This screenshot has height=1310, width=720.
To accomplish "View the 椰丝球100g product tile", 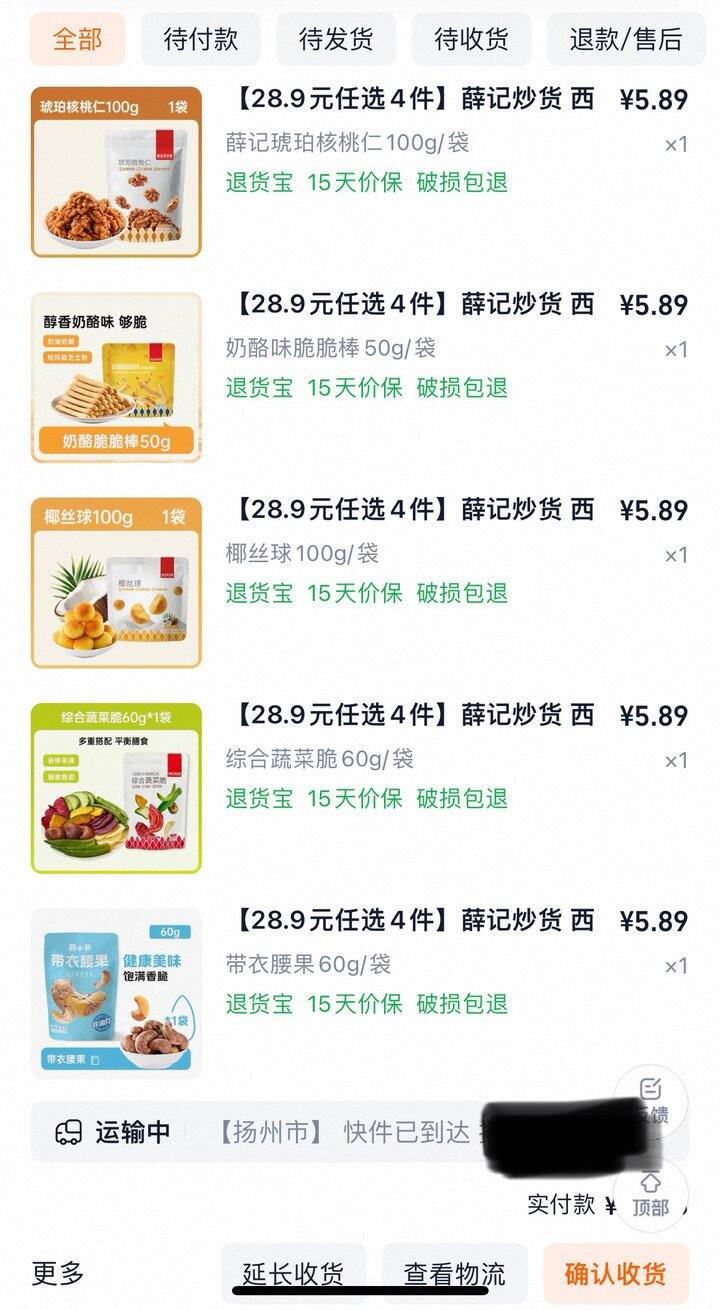I will [116, 582].
